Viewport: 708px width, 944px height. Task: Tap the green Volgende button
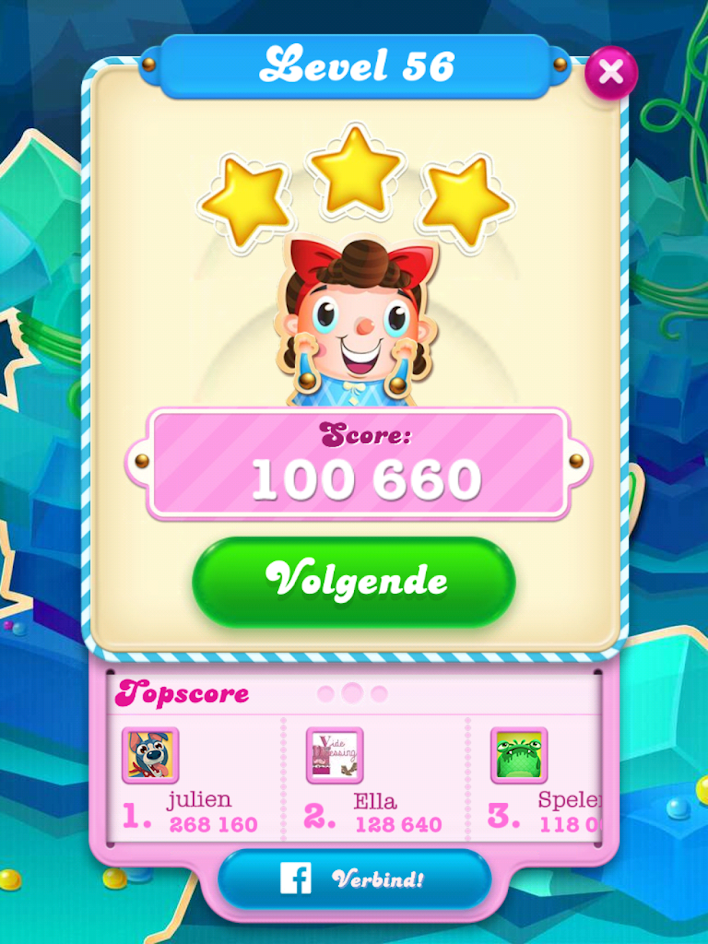click(354, 580)
